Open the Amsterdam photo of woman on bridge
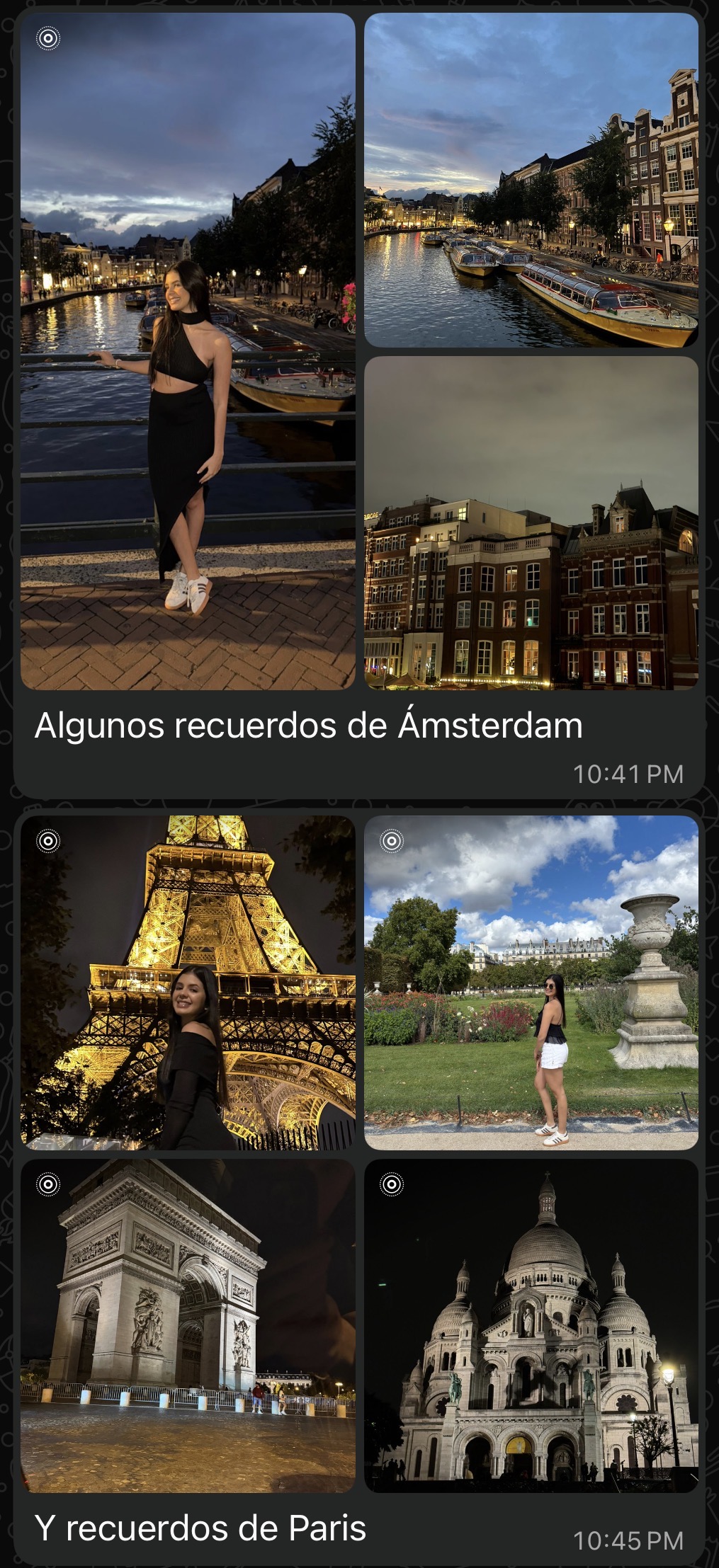 (x=188, y=351)
